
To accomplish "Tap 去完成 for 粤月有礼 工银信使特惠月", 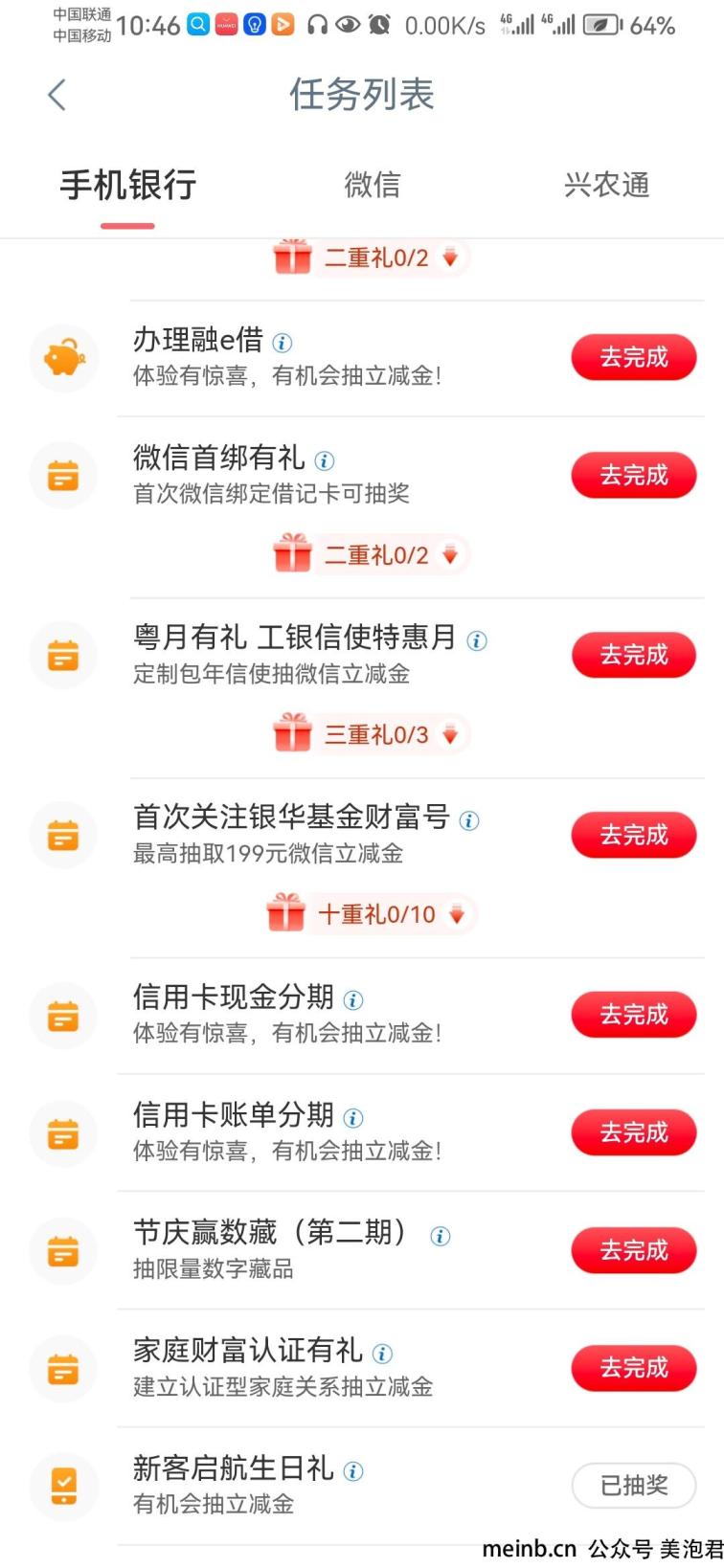I will (x=634, y=656).
